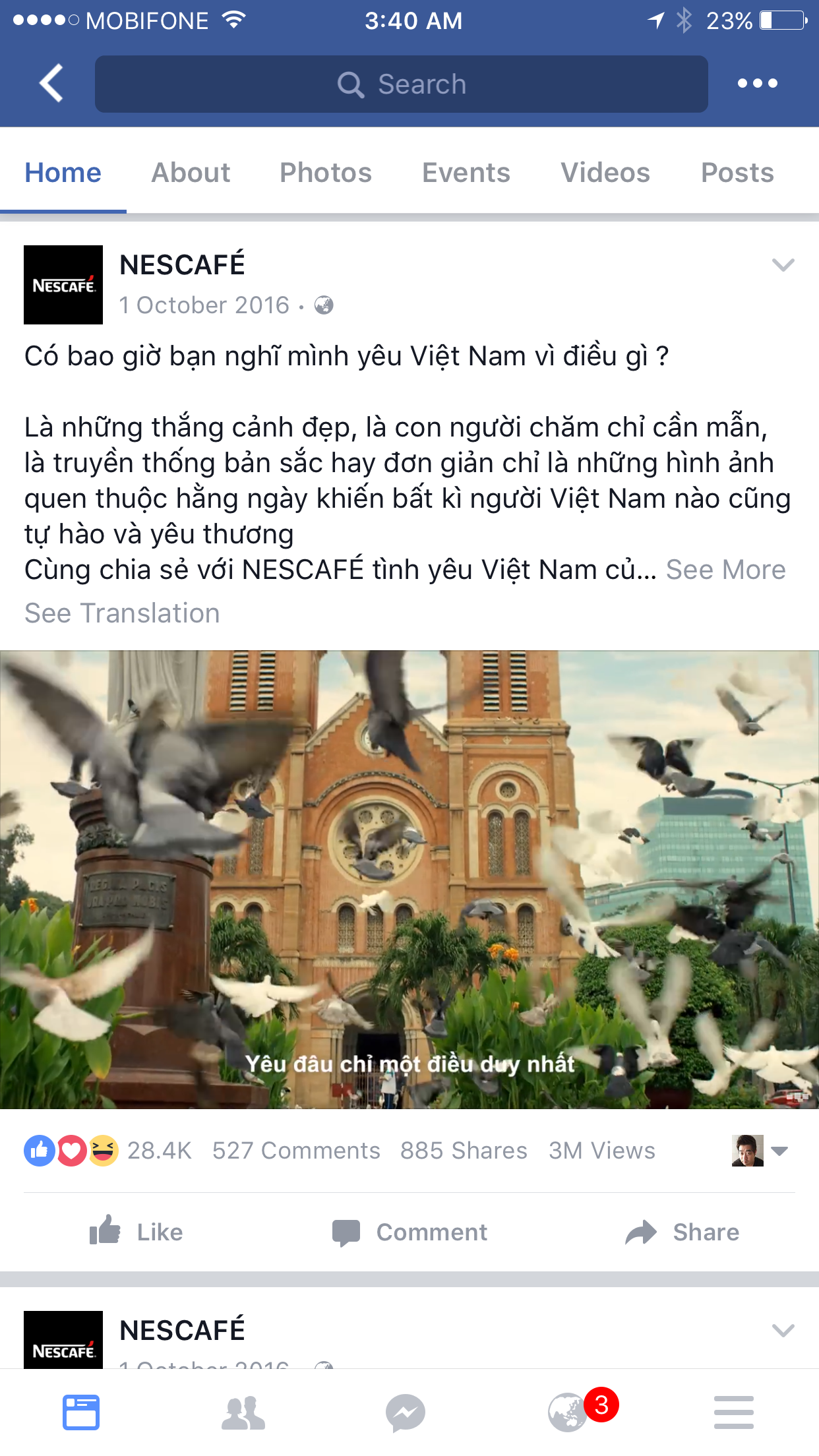Open the hamburger menu in bottom bar
The width and height of the screenshot is (819, 1456).
pyautogui.click(x=733, y=1412)
